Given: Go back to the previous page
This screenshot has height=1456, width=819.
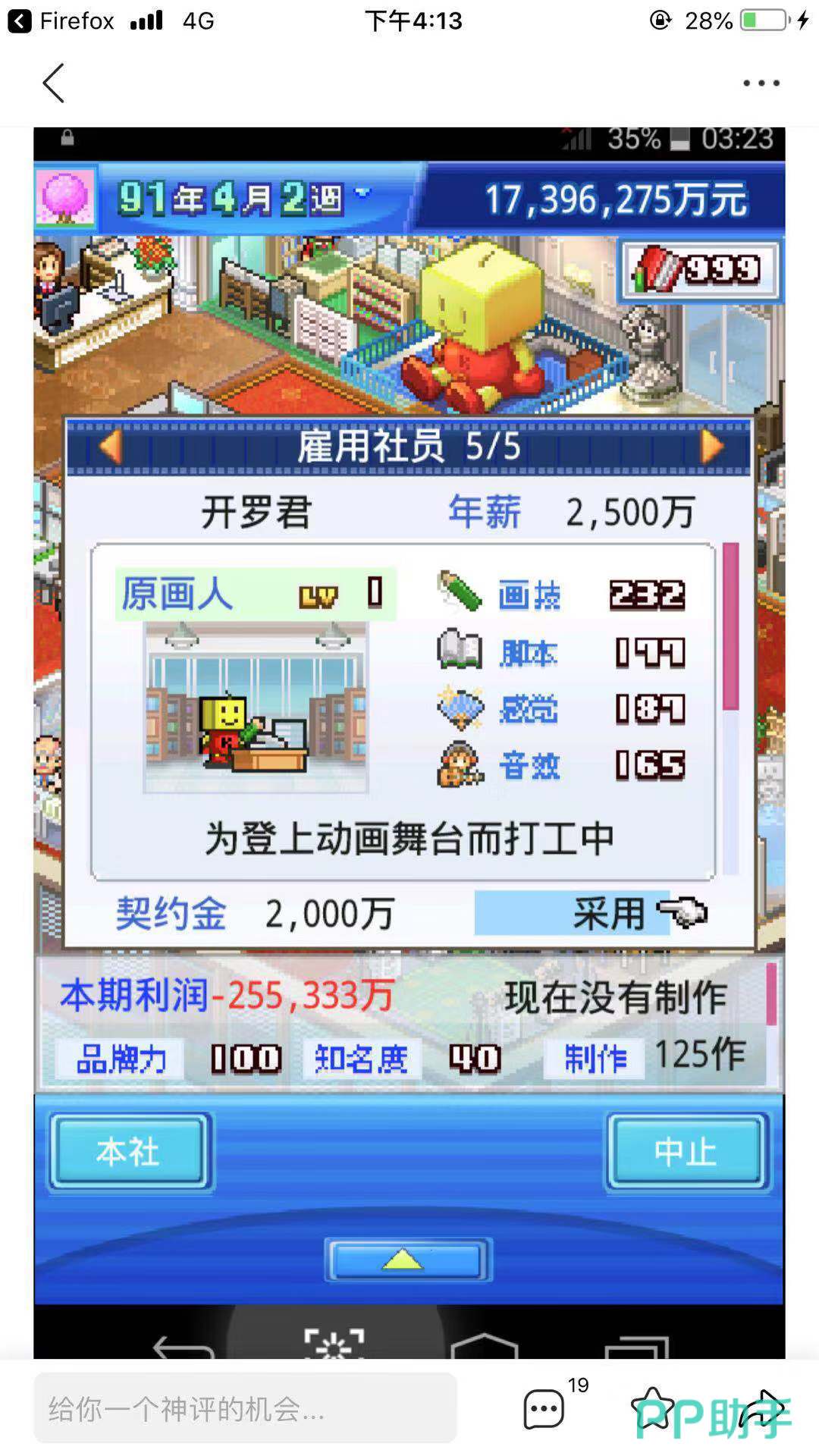Looking at the screenshot, I should click(53, 83).
